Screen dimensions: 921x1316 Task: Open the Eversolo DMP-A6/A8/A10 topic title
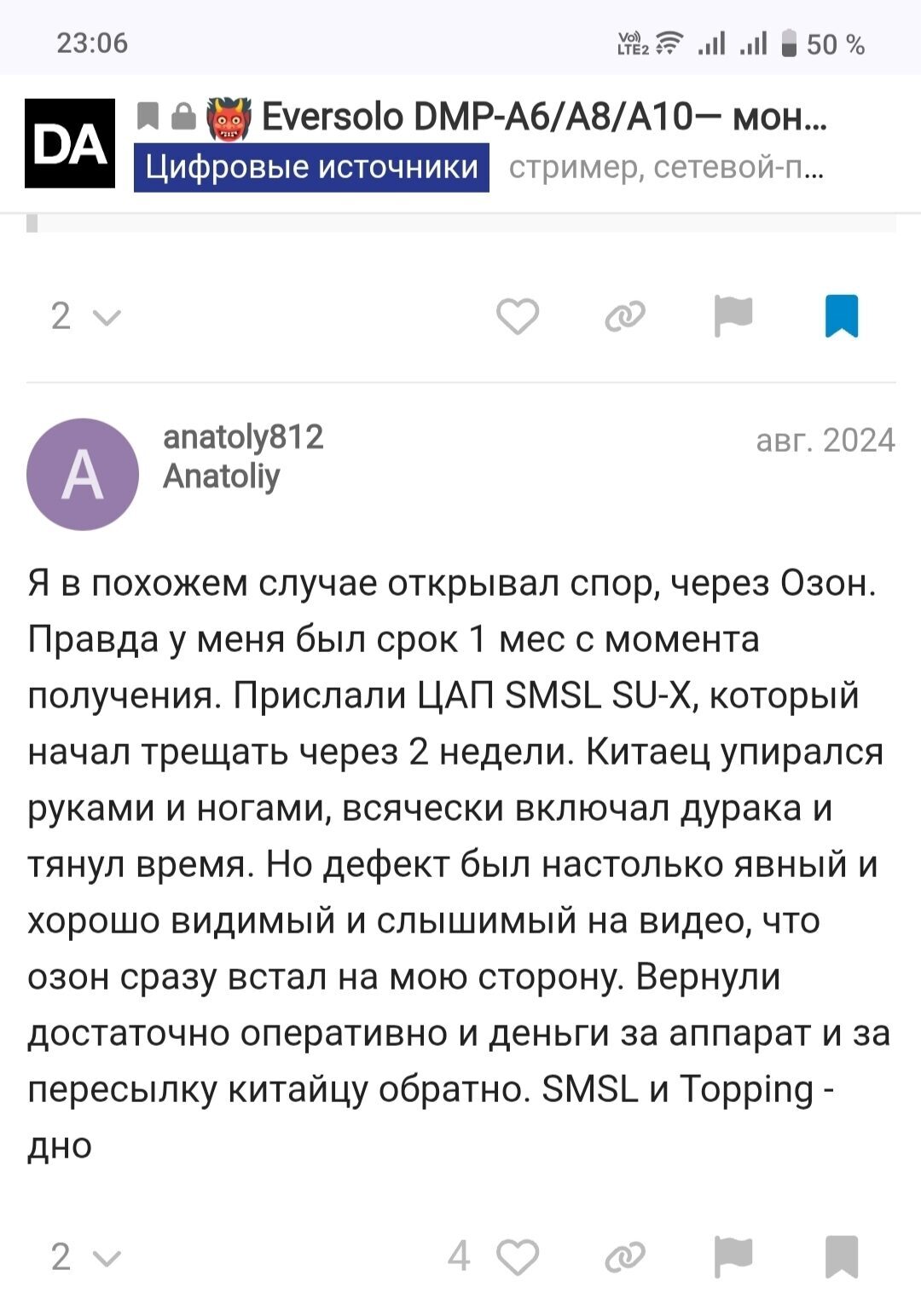click(544, 117)
